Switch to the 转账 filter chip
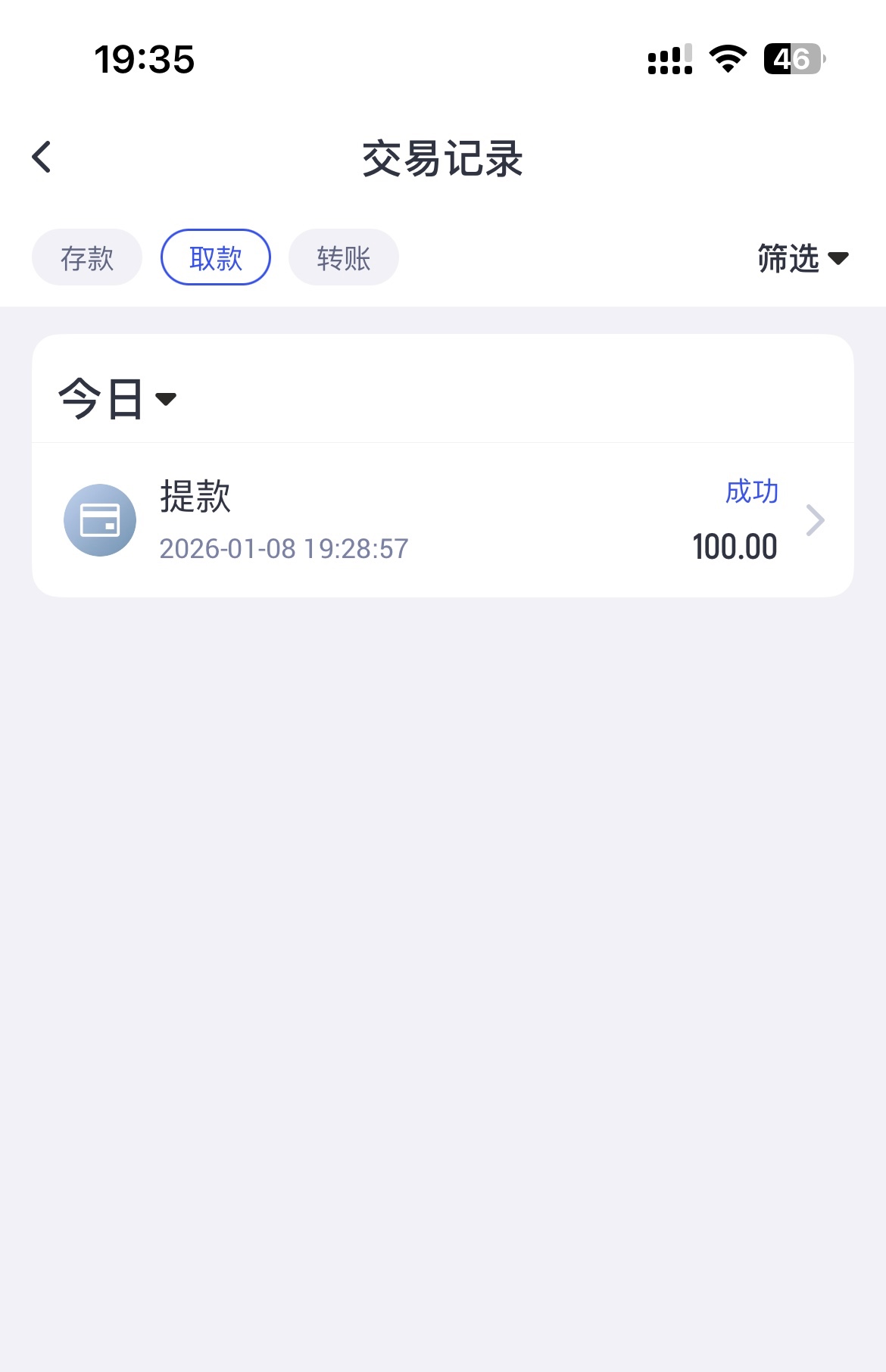This screenshot has height=1372, width=886. 344,258
